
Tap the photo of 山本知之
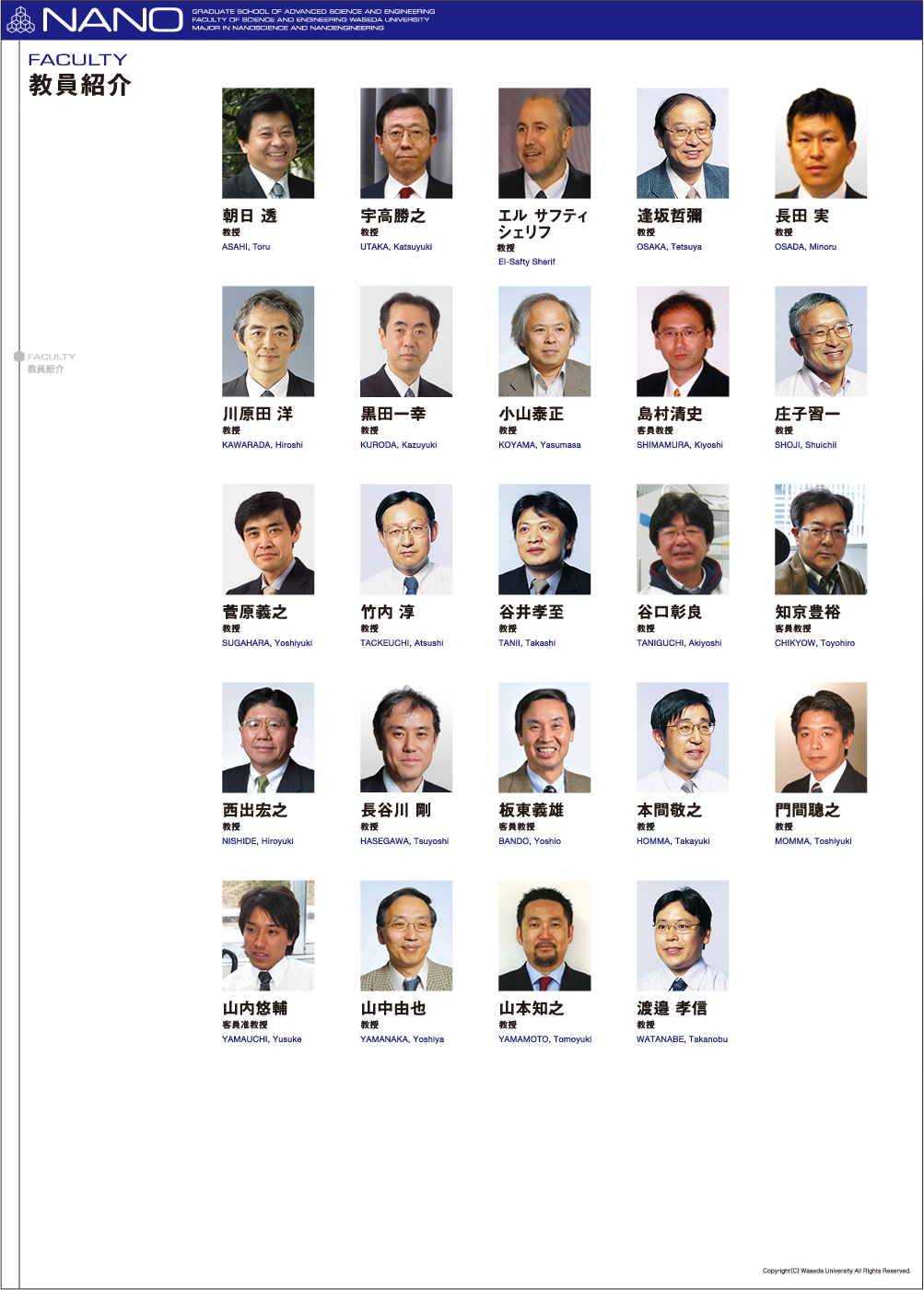[x=544, y=935]
